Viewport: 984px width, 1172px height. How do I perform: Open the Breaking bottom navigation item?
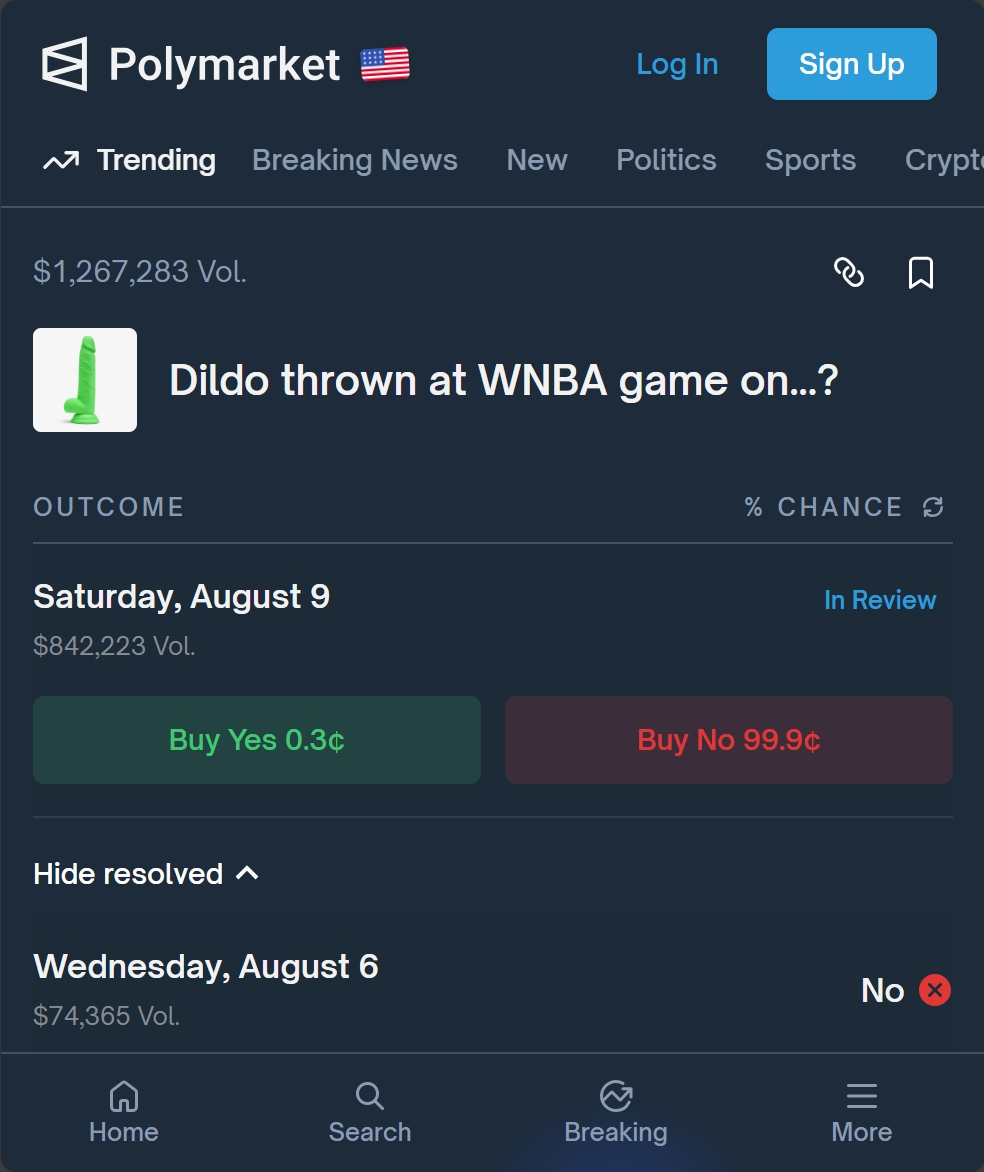tap(616, 1112)
